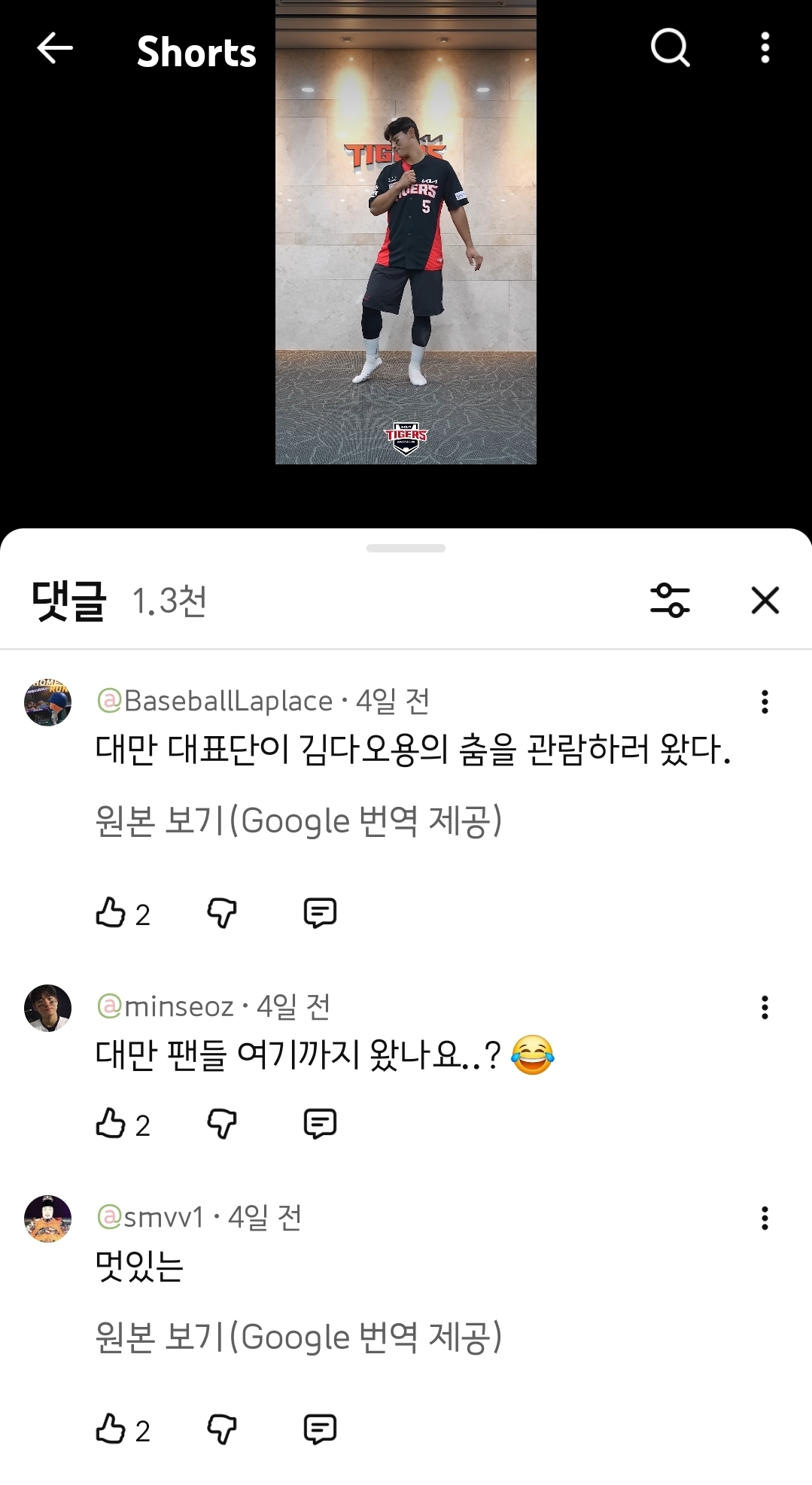812x1485 pixels.
Task: View original text of @BaseballLaplace's comment
Action: pos(298,820)
